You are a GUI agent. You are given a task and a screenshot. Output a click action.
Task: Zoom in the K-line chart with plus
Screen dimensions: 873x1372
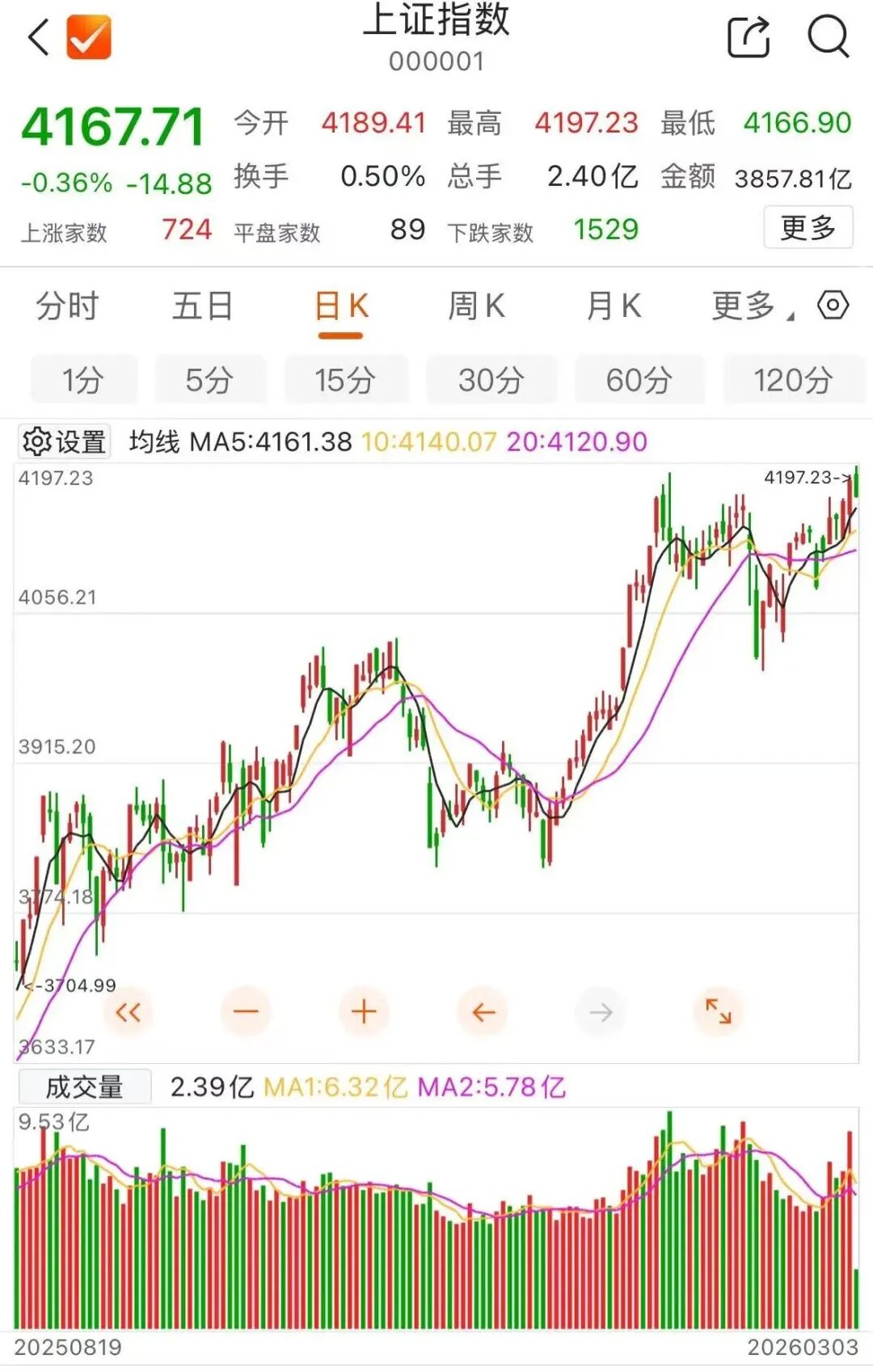pos(364,1011)
